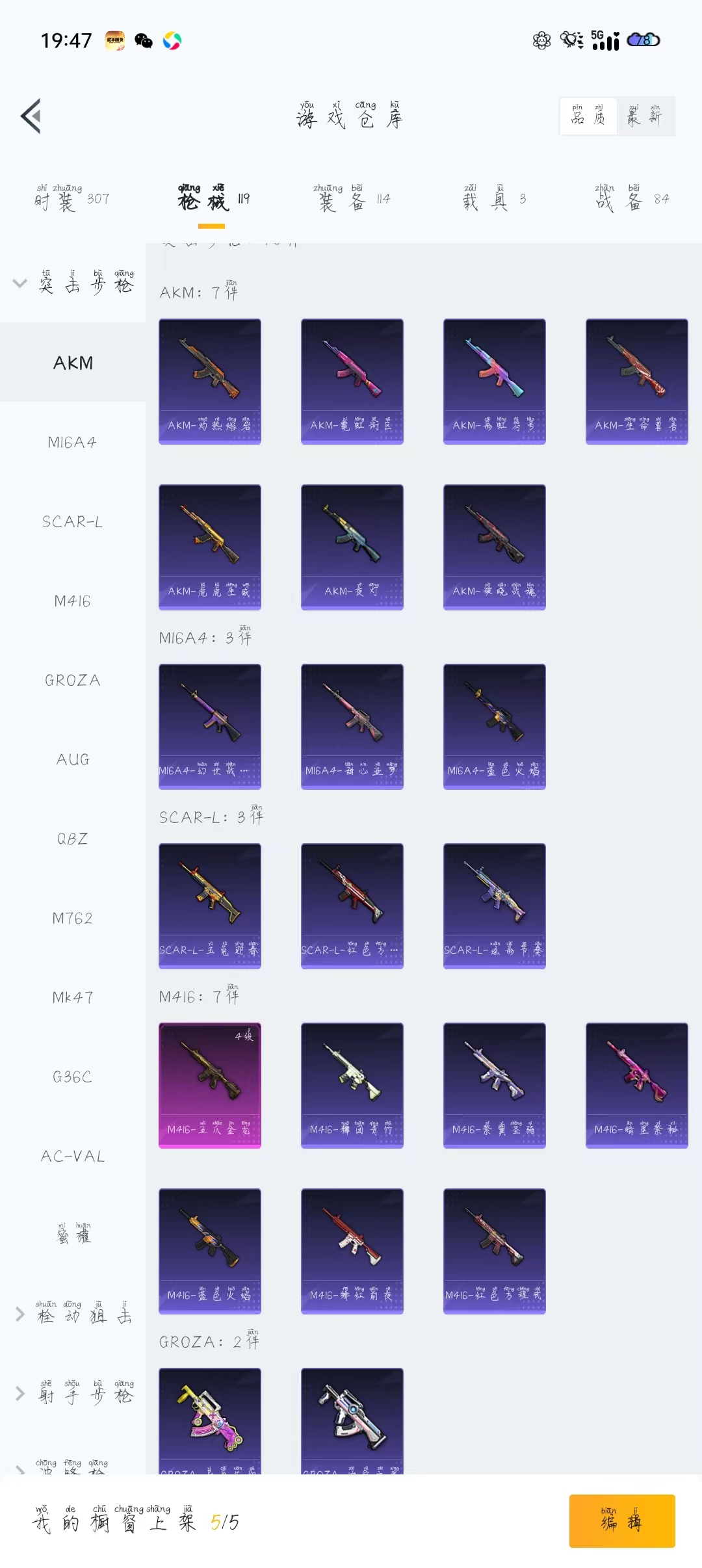This screenshot has height=1568, width=702.
Task: Select M762 in the side list
Action: (x=73, y=918)
